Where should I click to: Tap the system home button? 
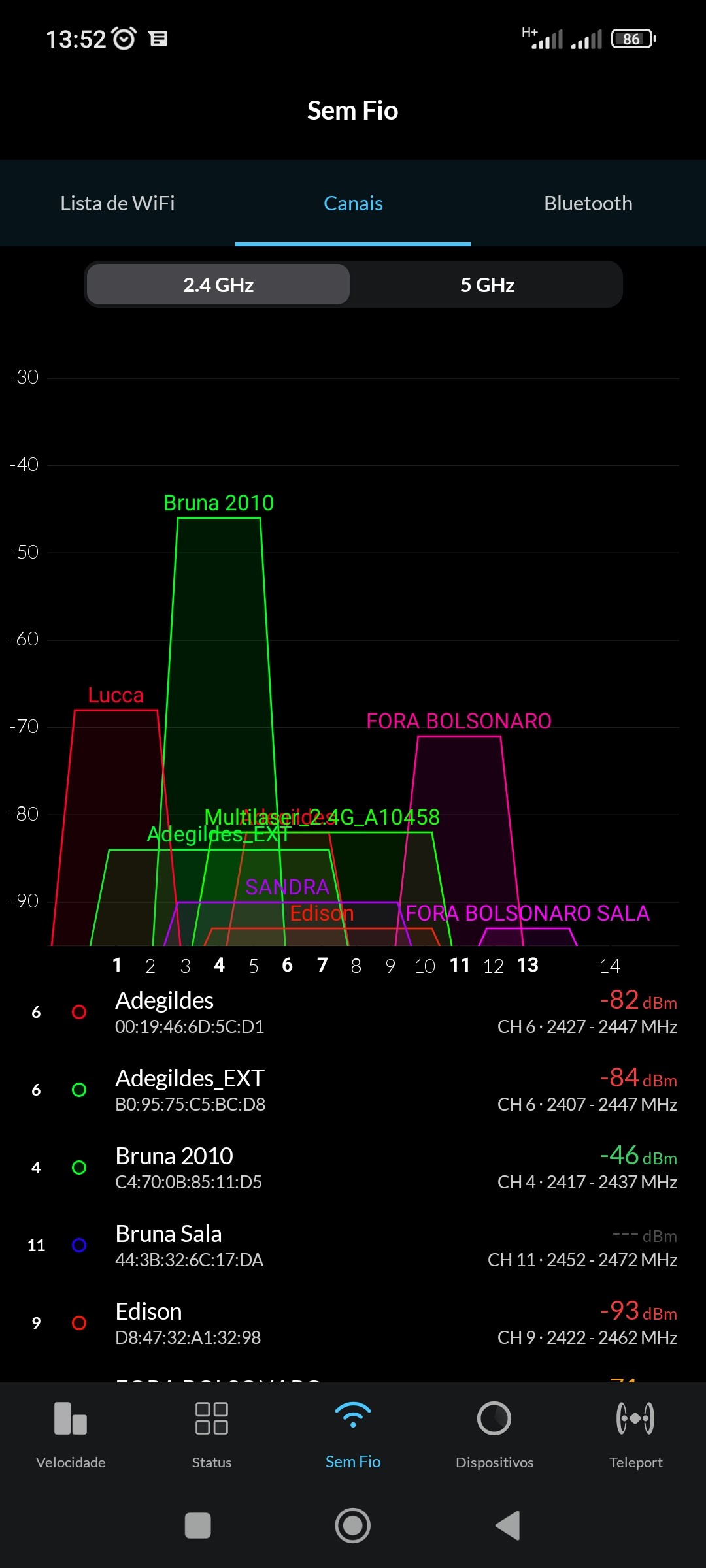click(x=353, y=1526)
